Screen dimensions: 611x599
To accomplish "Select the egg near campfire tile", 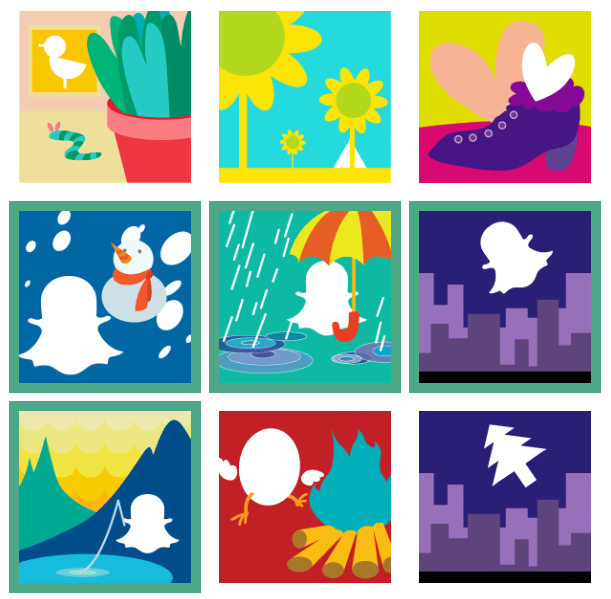I will pos(305,497).
